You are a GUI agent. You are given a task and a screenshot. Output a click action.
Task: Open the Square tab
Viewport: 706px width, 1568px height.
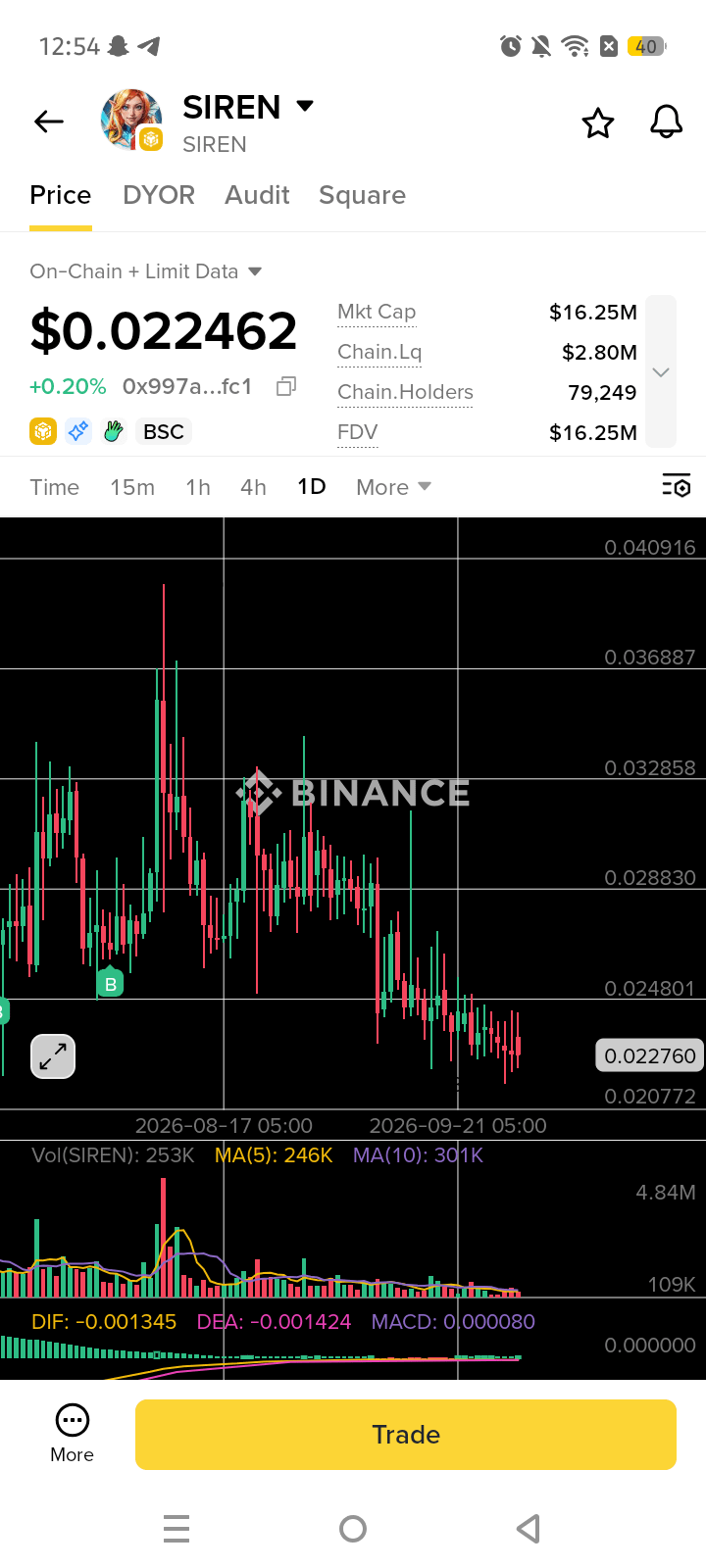point(362,195)
